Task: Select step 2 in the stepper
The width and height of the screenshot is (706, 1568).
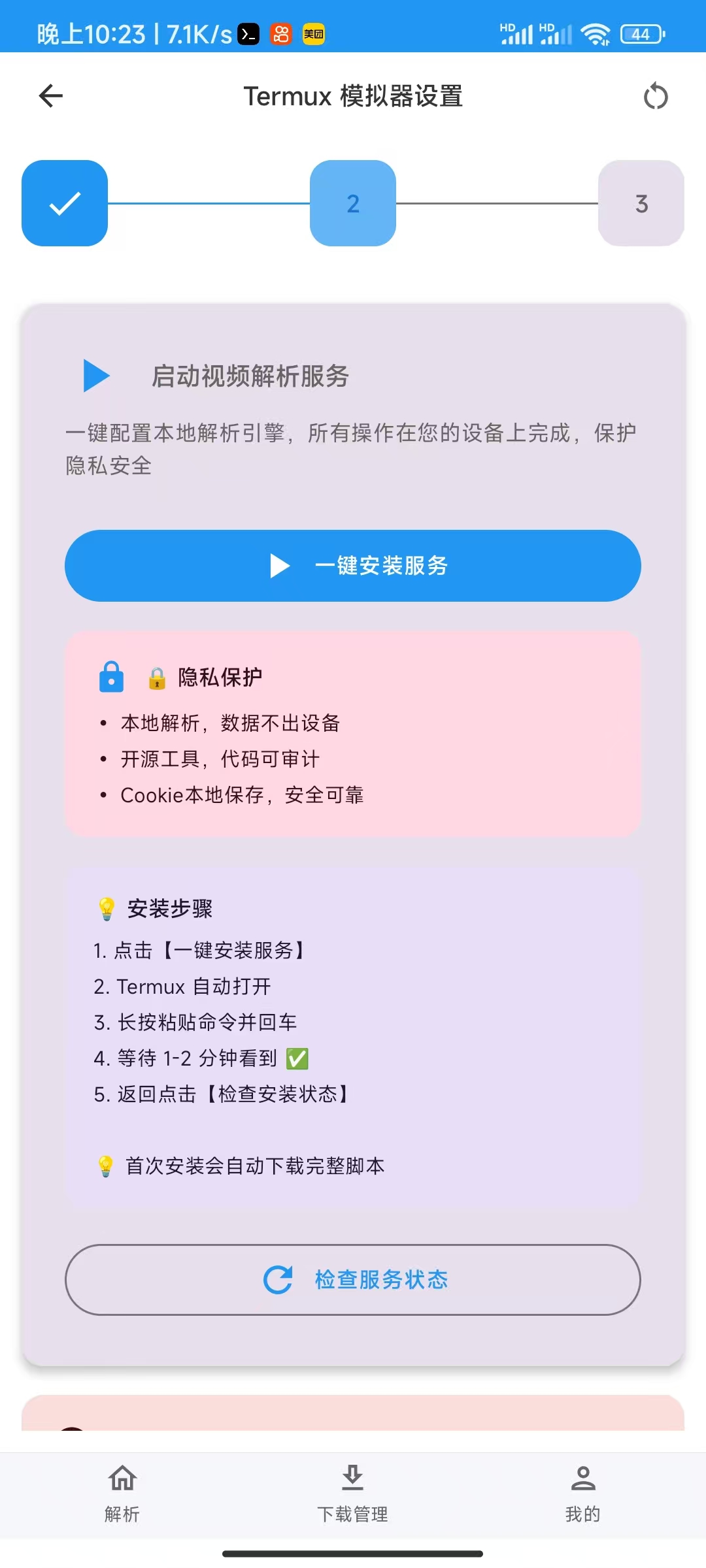Action: pyautogui.click(x=353, y=203)
